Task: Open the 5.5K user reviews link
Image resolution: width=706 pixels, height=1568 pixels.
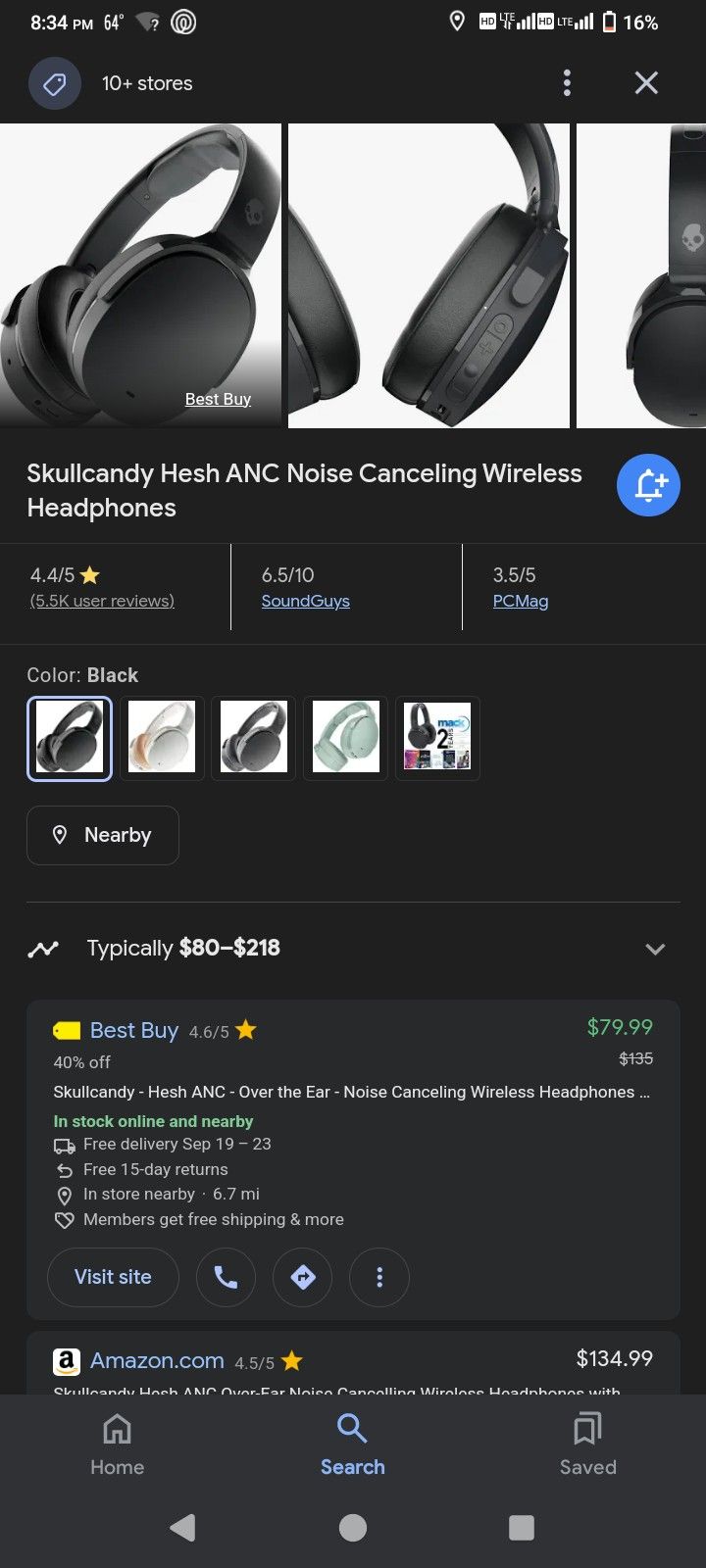Action: pos(102,601)
